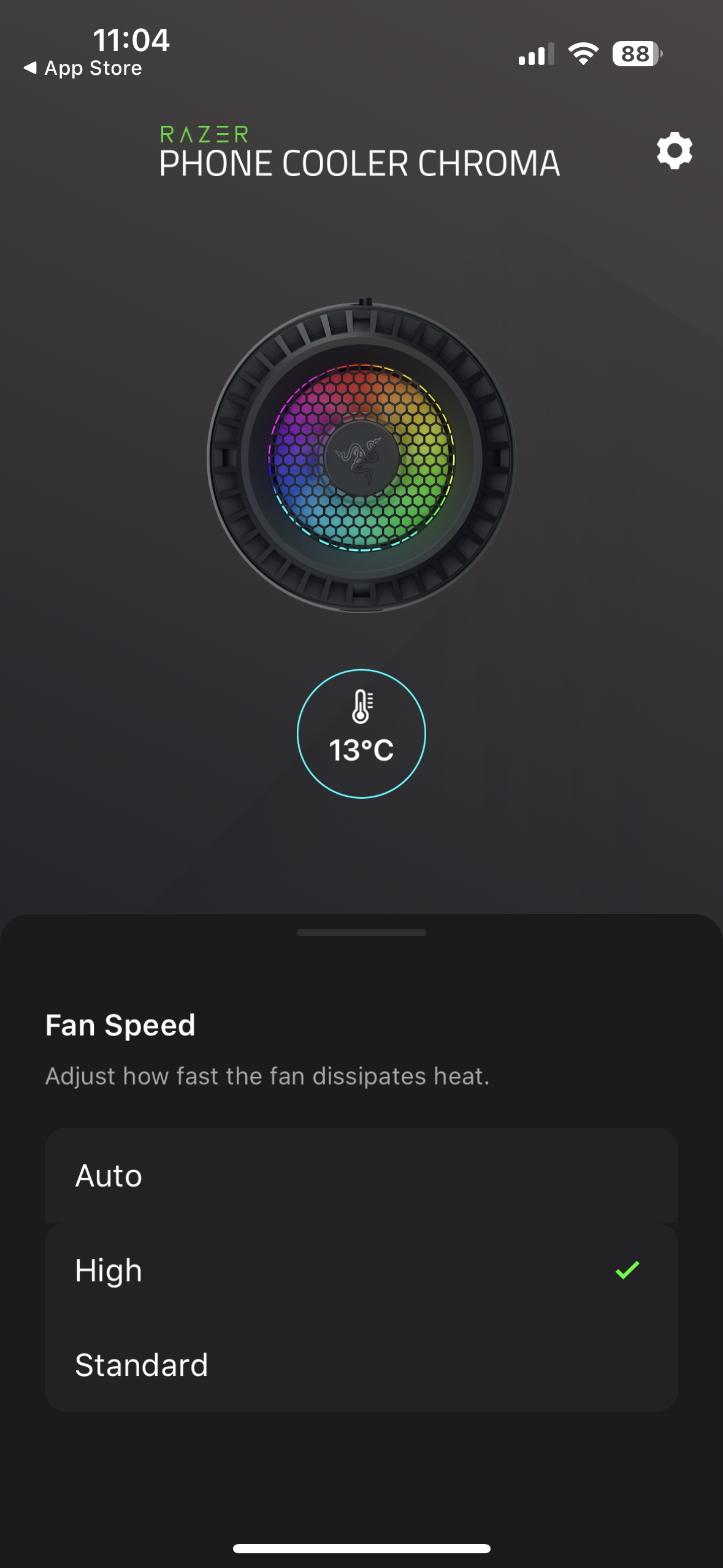Choose High fan speed
This screenshot has height=1568, width=723.
[x=361, y=1270]
